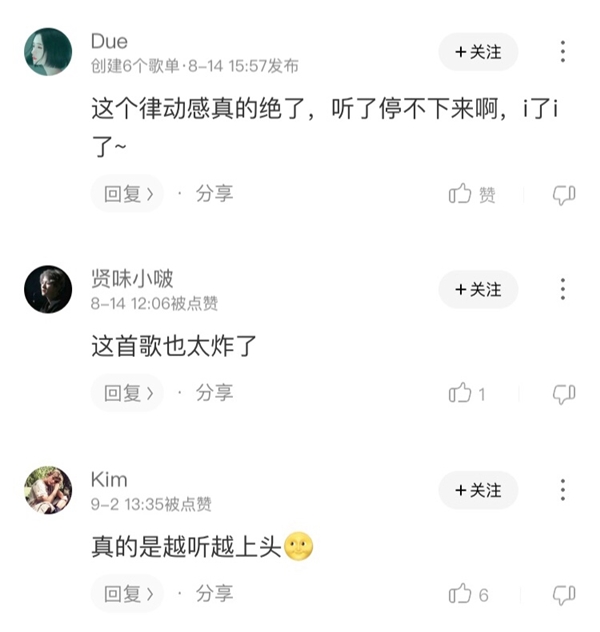600x632 pixels.
Task: Share Due's comment
Action: tap(214, 194)
